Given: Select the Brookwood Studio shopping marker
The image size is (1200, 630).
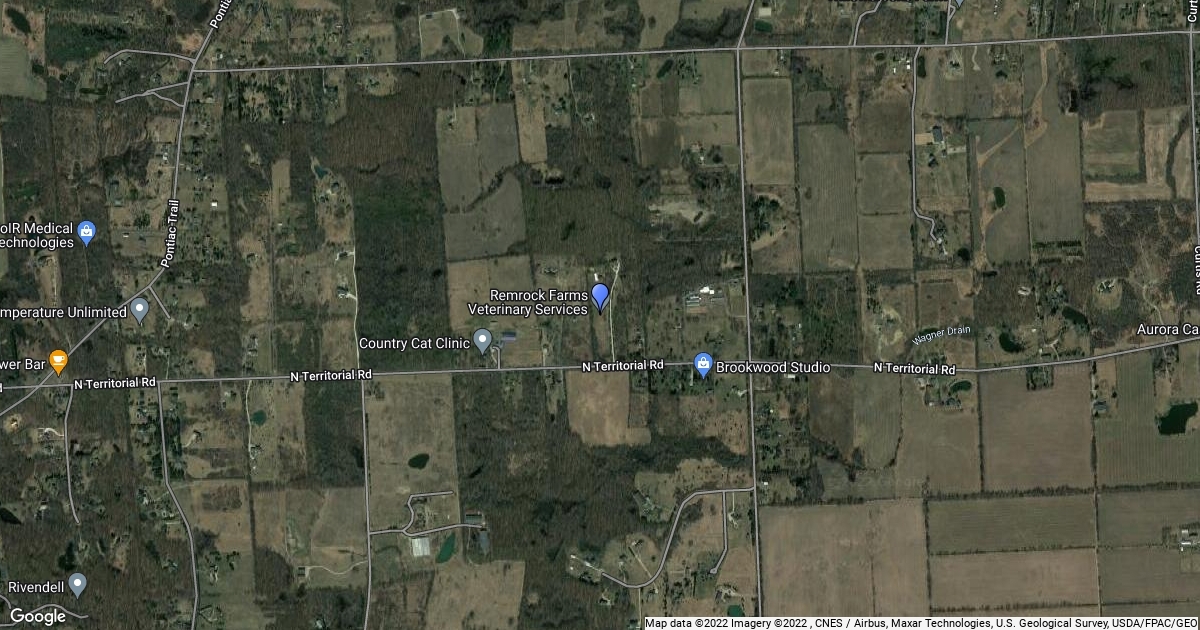Looking at the screenshot, I should [x=703, y=366].
